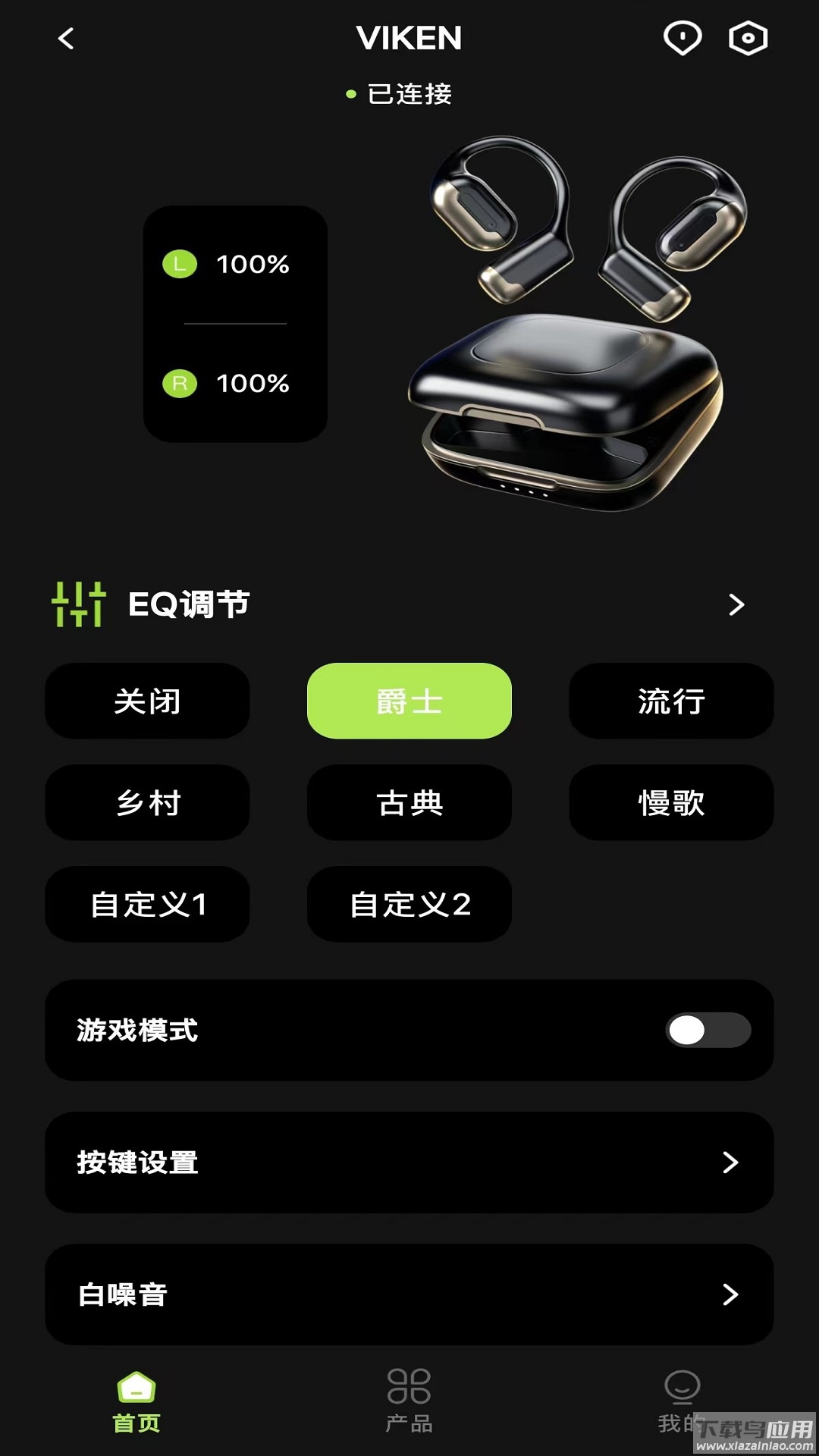Open the find-earbuds location pin icon

(683, 38)
